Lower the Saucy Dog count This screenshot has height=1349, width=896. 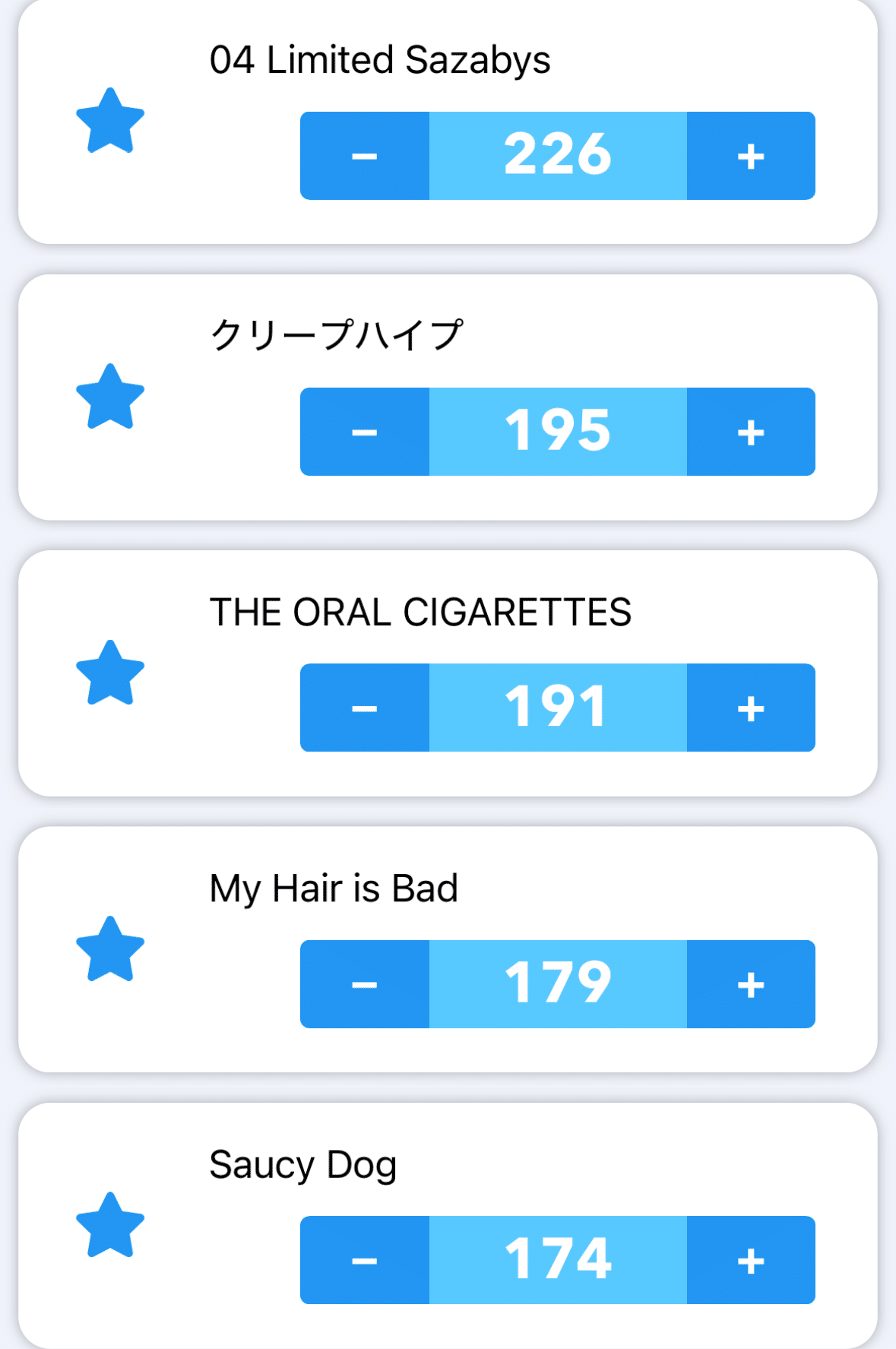(x=365, y=1260)
